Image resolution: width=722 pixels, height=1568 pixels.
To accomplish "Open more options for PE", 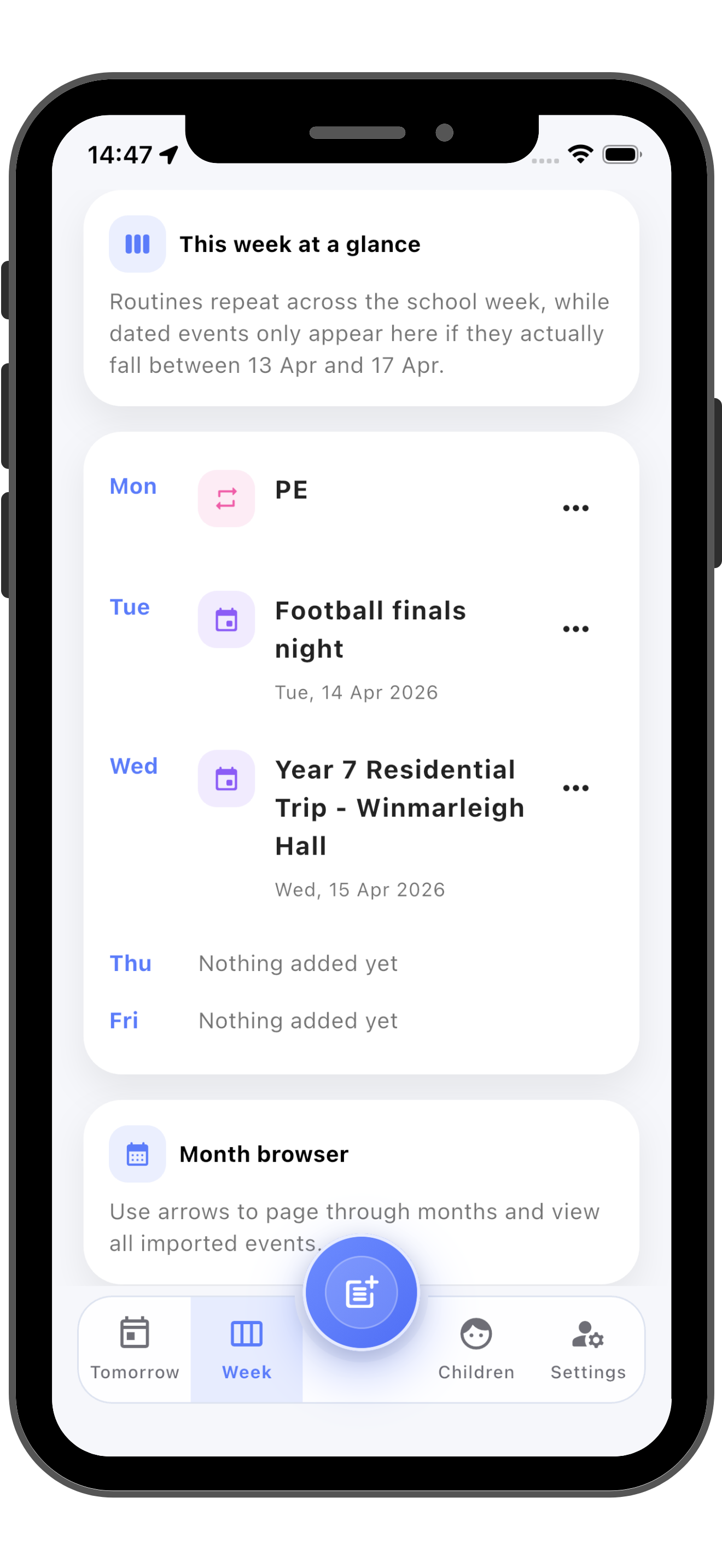I will click(575, 508).
